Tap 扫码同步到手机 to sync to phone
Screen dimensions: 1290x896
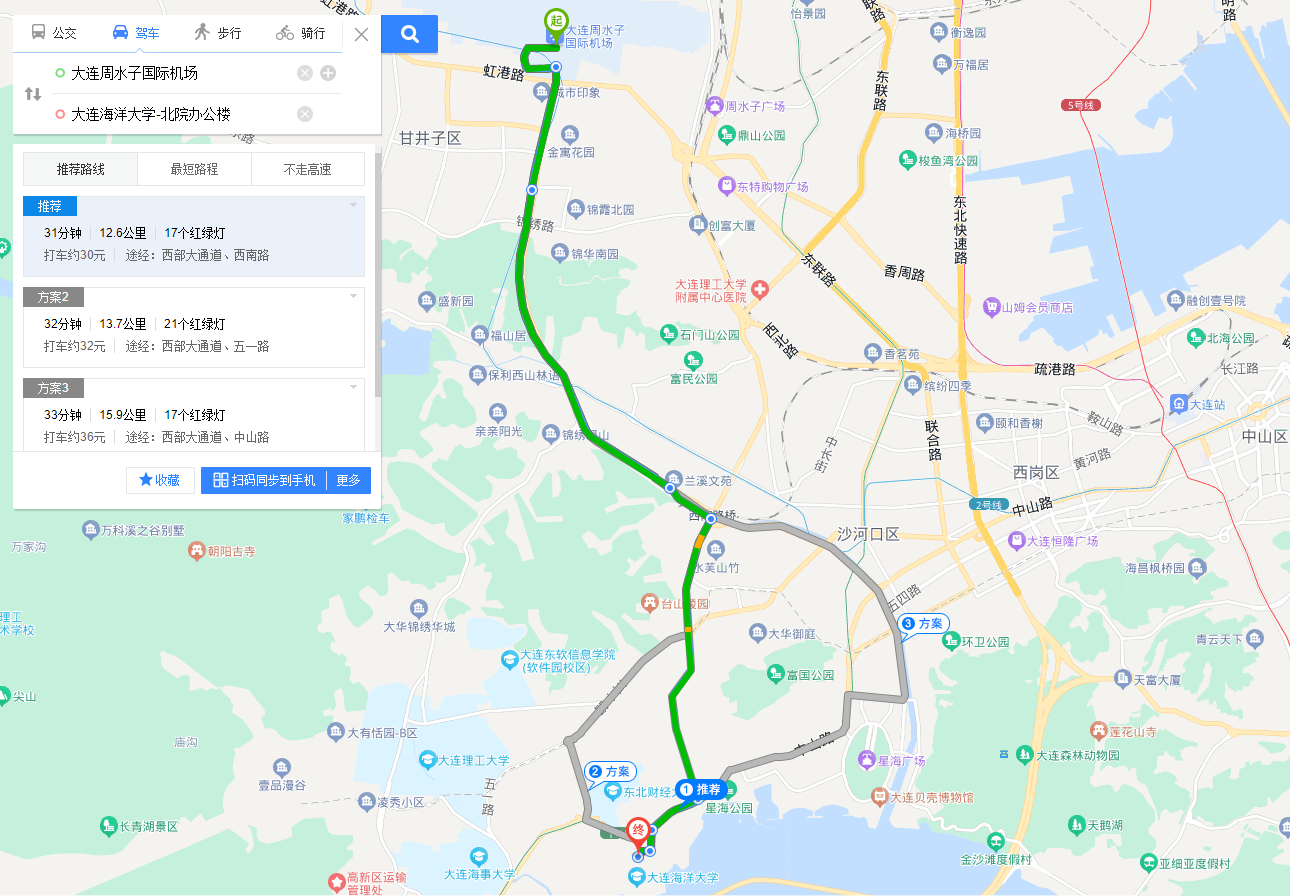[264, 480]
